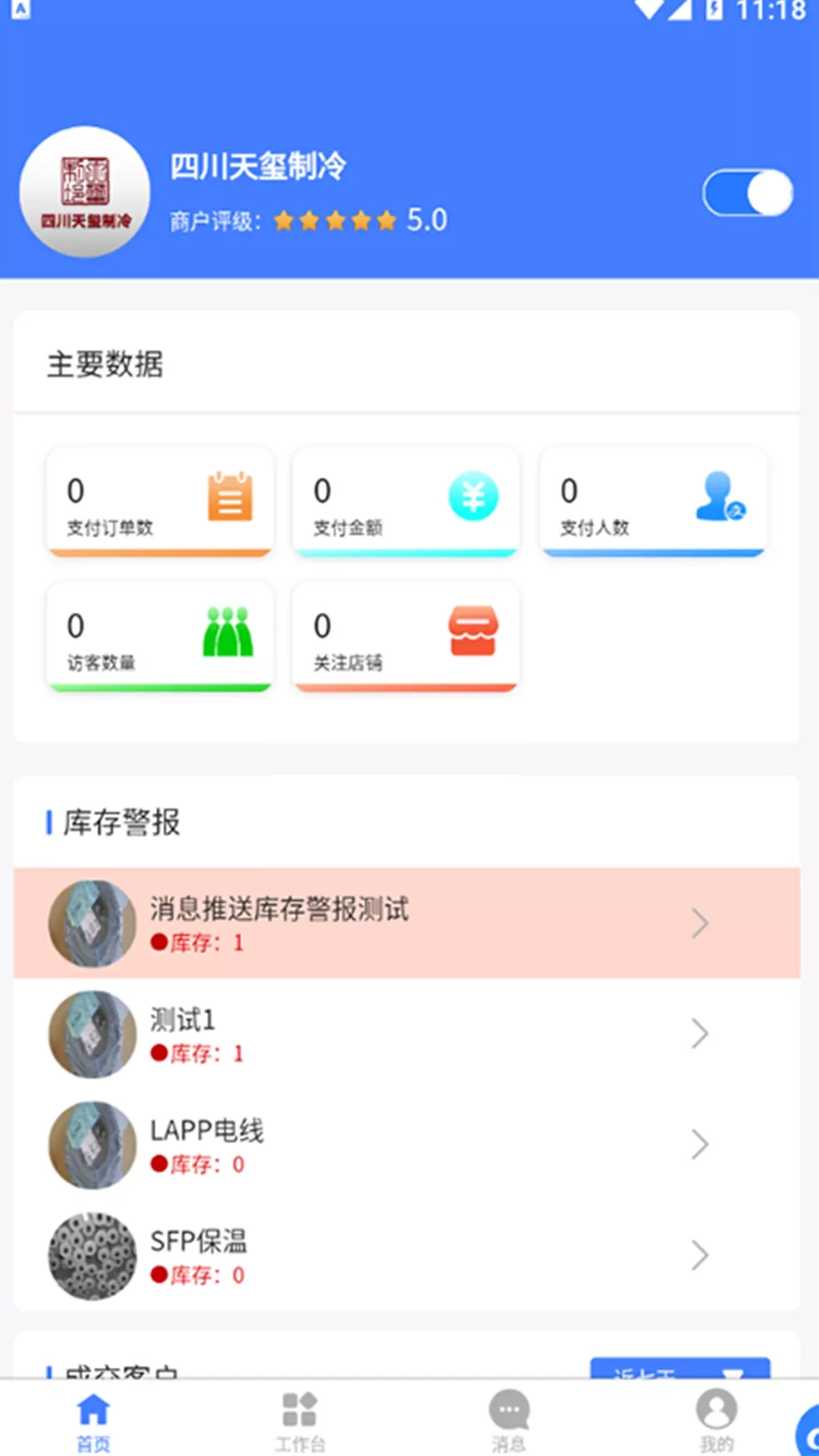819x1456 pixels.
Task: Open the 支付金额 data card
Action: tap(406, 501)
